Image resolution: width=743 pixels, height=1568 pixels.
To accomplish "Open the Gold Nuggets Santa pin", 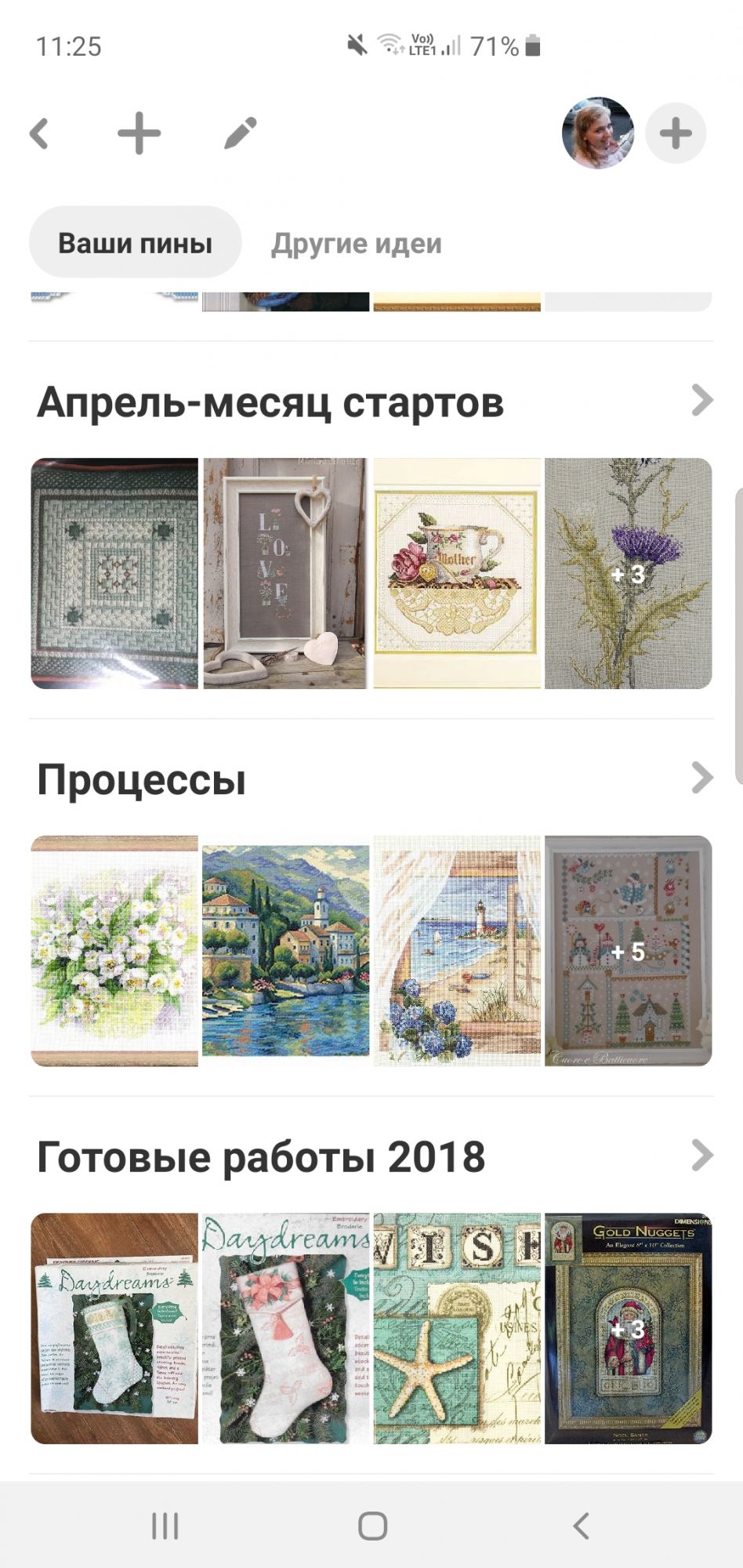I will 629,1328.
